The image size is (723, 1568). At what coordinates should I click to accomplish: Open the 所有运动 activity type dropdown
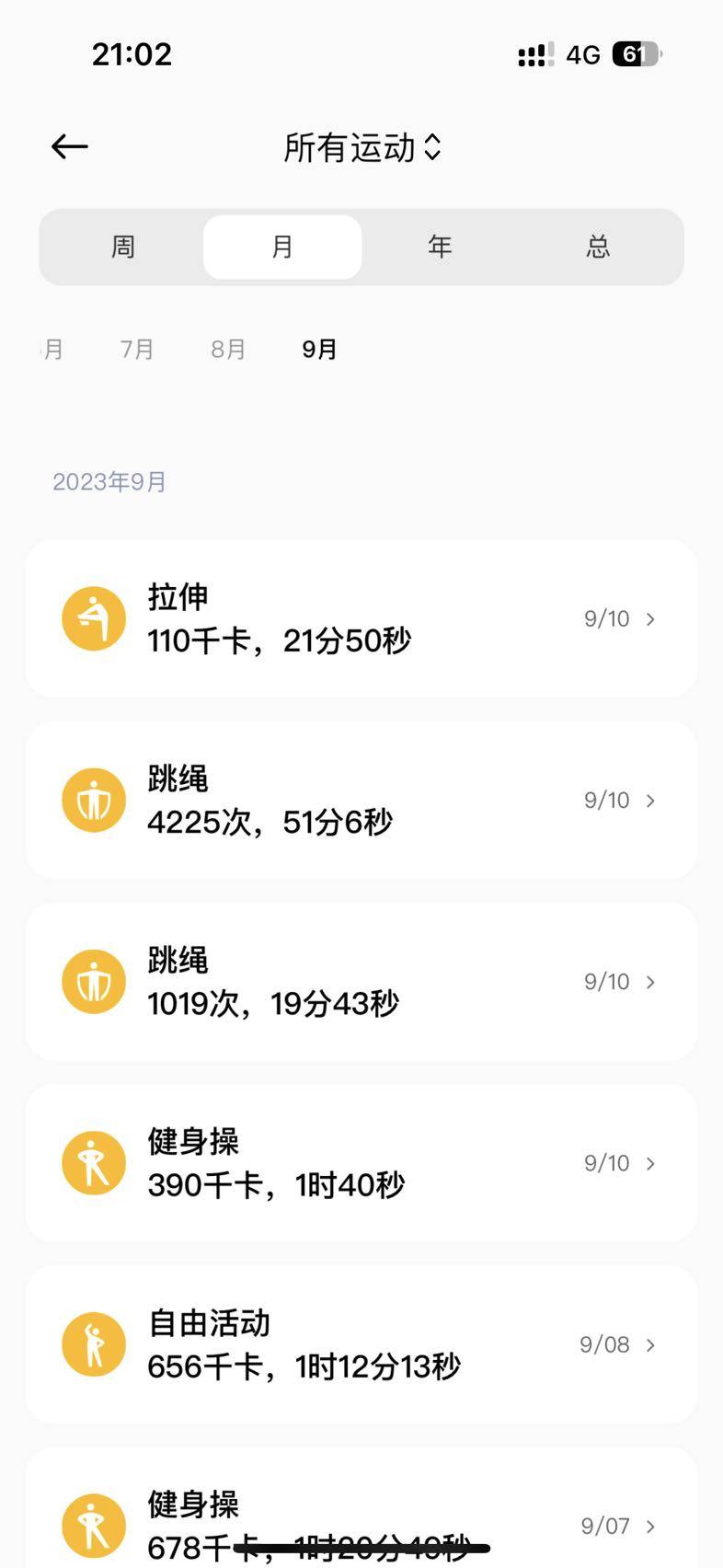[x=361, y=148]
